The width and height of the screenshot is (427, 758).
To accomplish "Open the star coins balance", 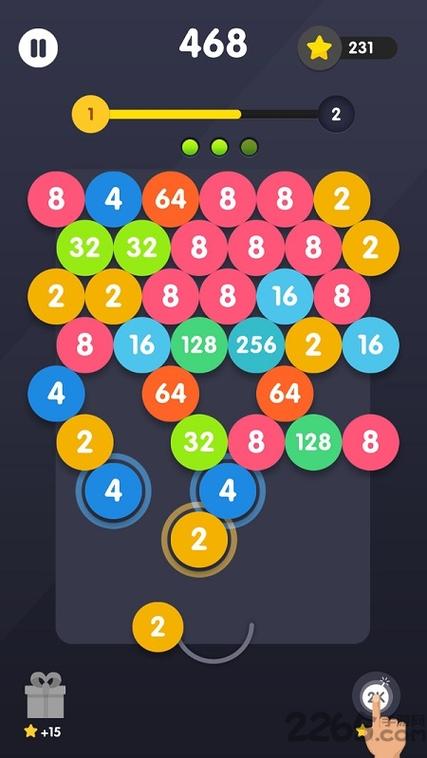I will point(348,48).
